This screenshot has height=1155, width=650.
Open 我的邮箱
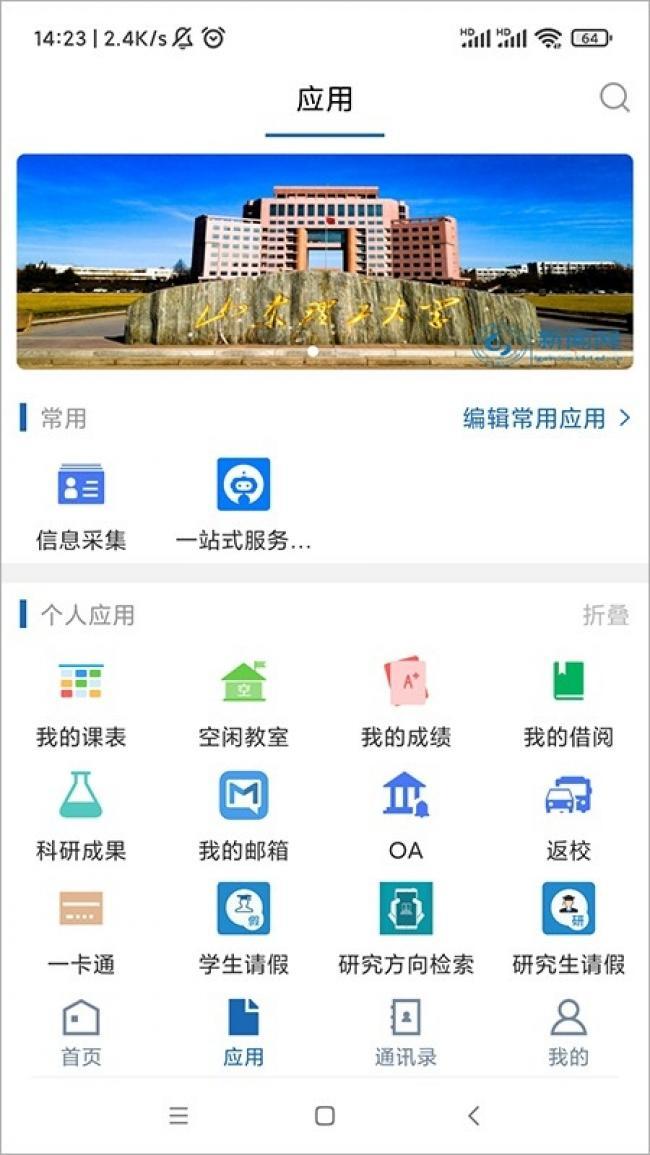coord(243,817)
